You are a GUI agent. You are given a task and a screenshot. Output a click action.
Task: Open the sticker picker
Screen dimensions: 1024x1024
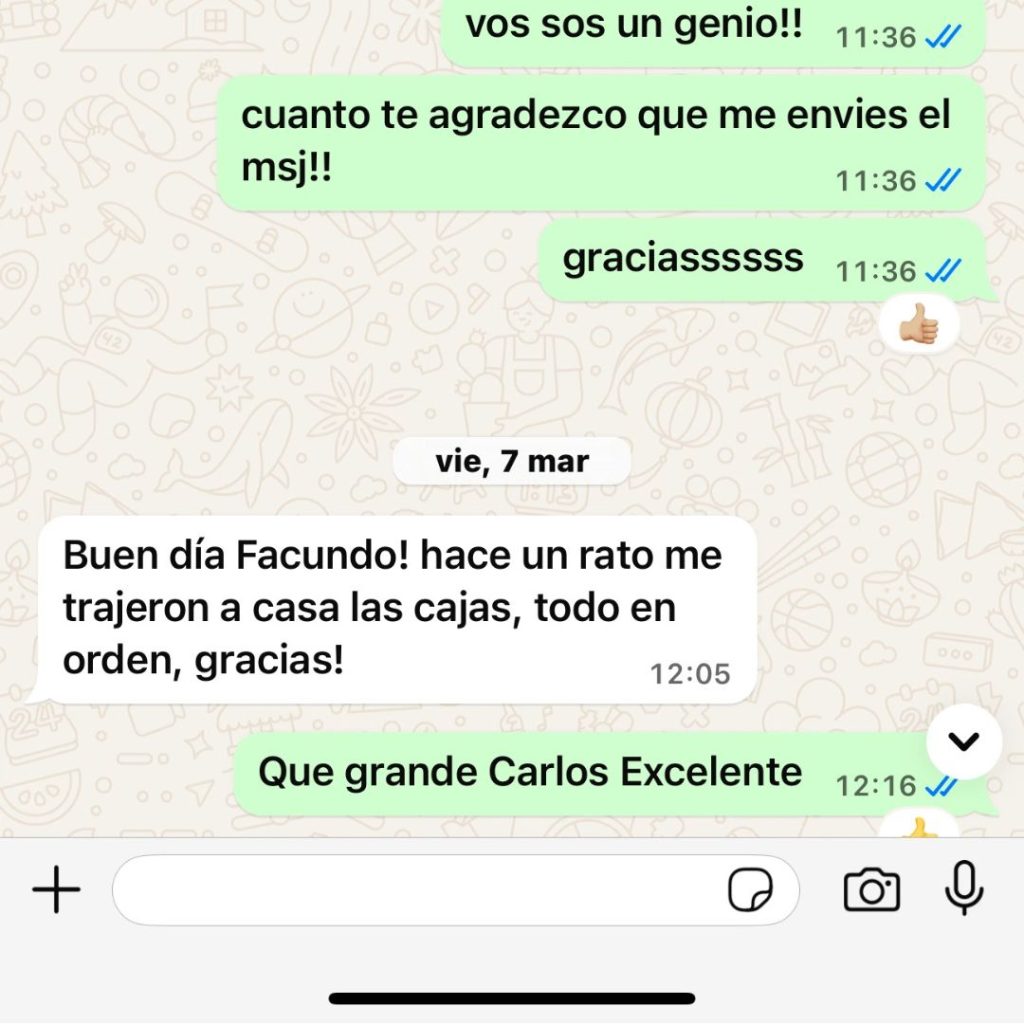[x=750, y=889]
